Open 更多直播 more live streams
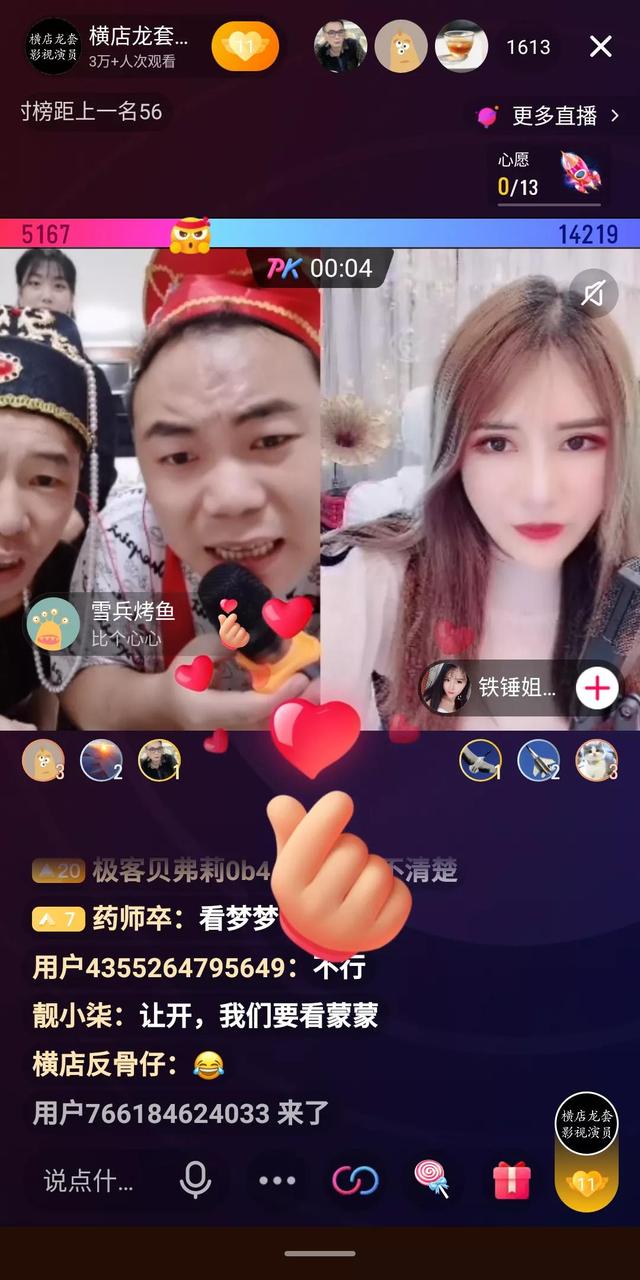The width and height of the screenshot is (640, 1280). point(553,116)
